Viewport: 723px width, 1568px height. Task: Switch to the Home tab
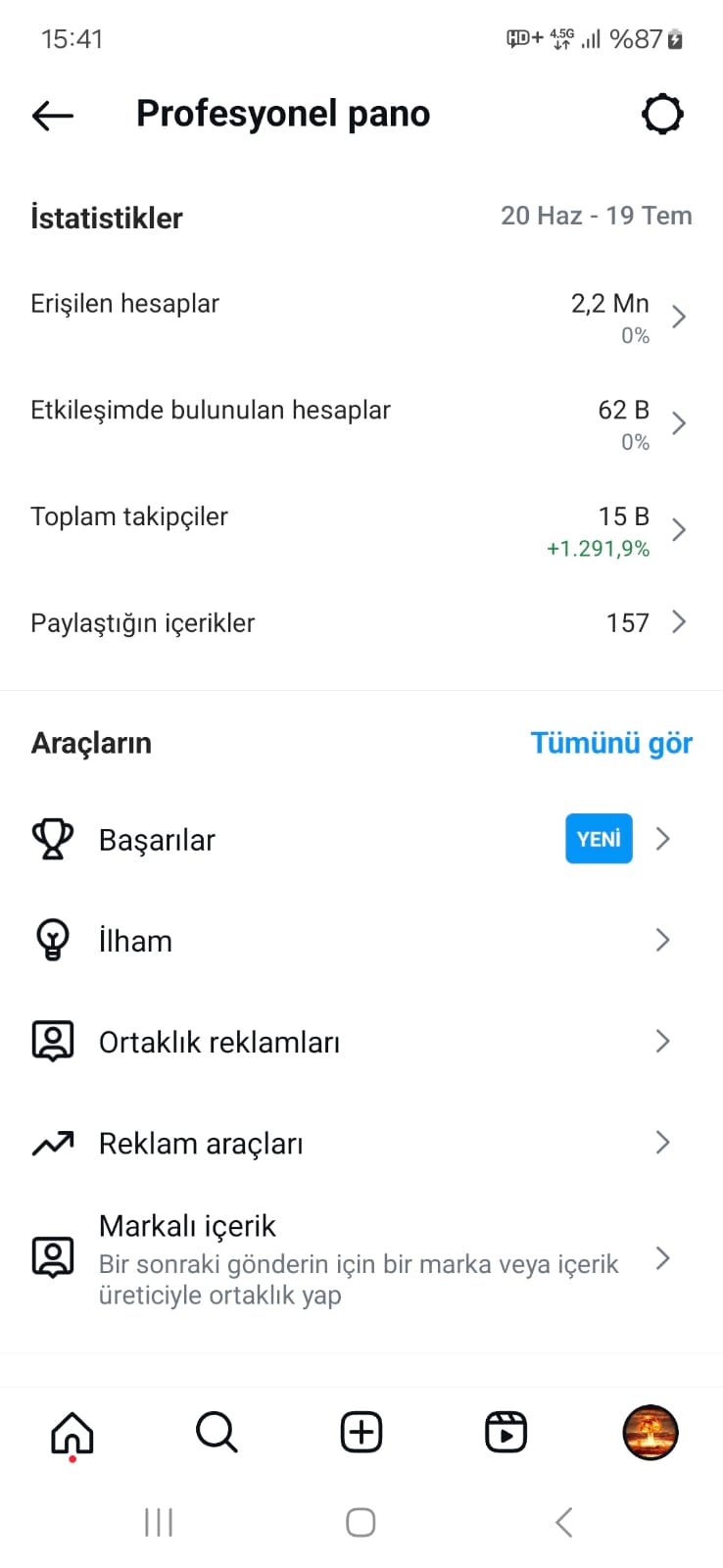coord(72,1434)
